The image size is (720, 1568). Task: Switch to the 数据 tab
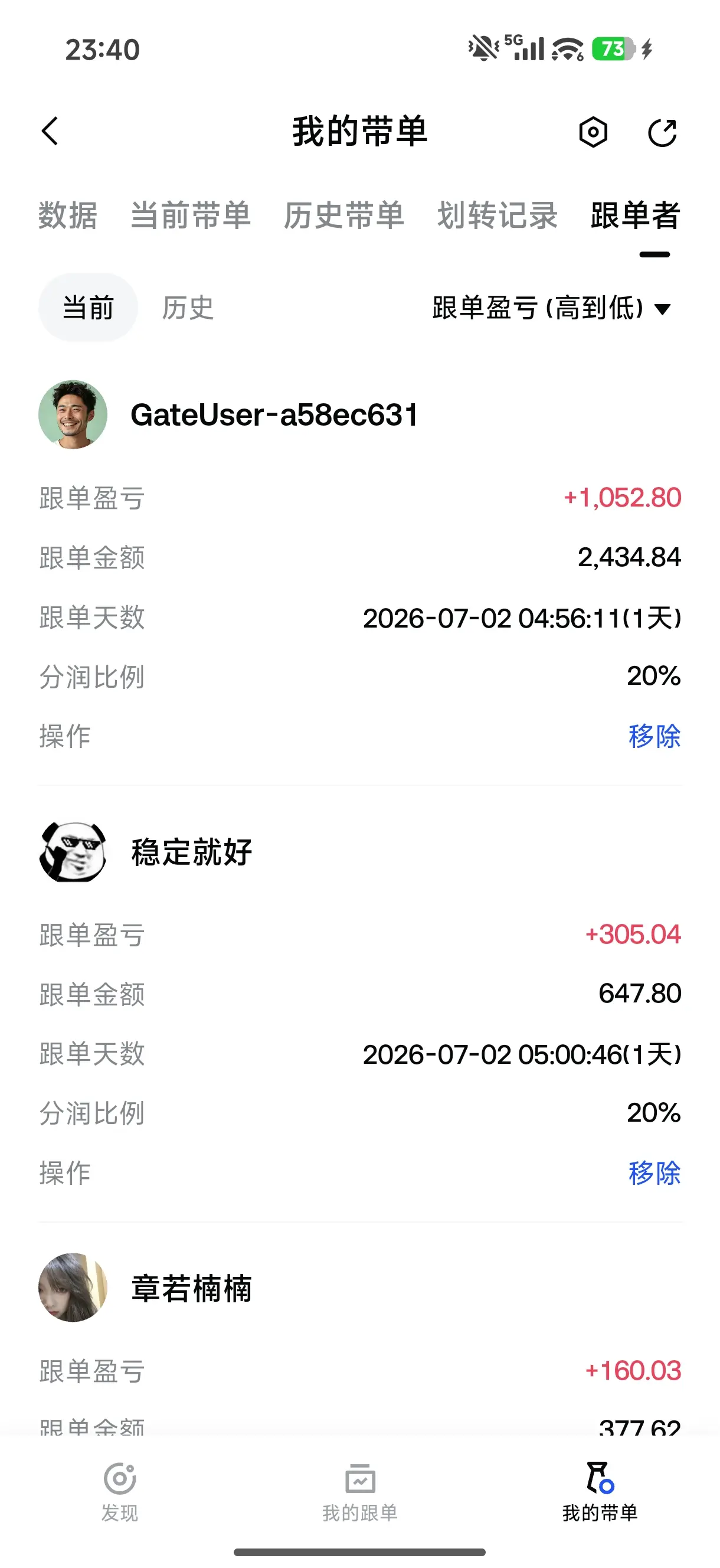coord(67,215)
